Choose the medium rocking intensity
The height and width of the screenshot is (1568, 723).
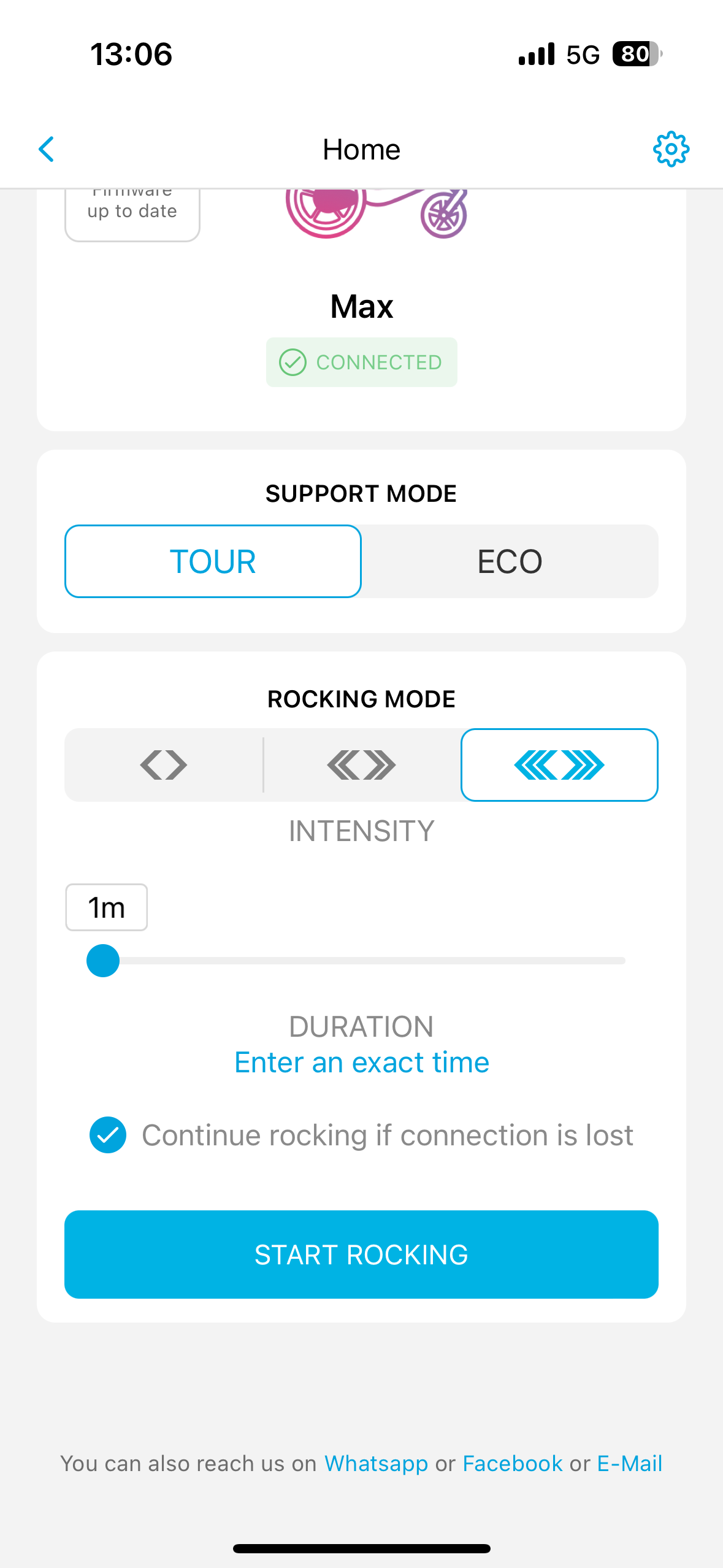point(361,765)
